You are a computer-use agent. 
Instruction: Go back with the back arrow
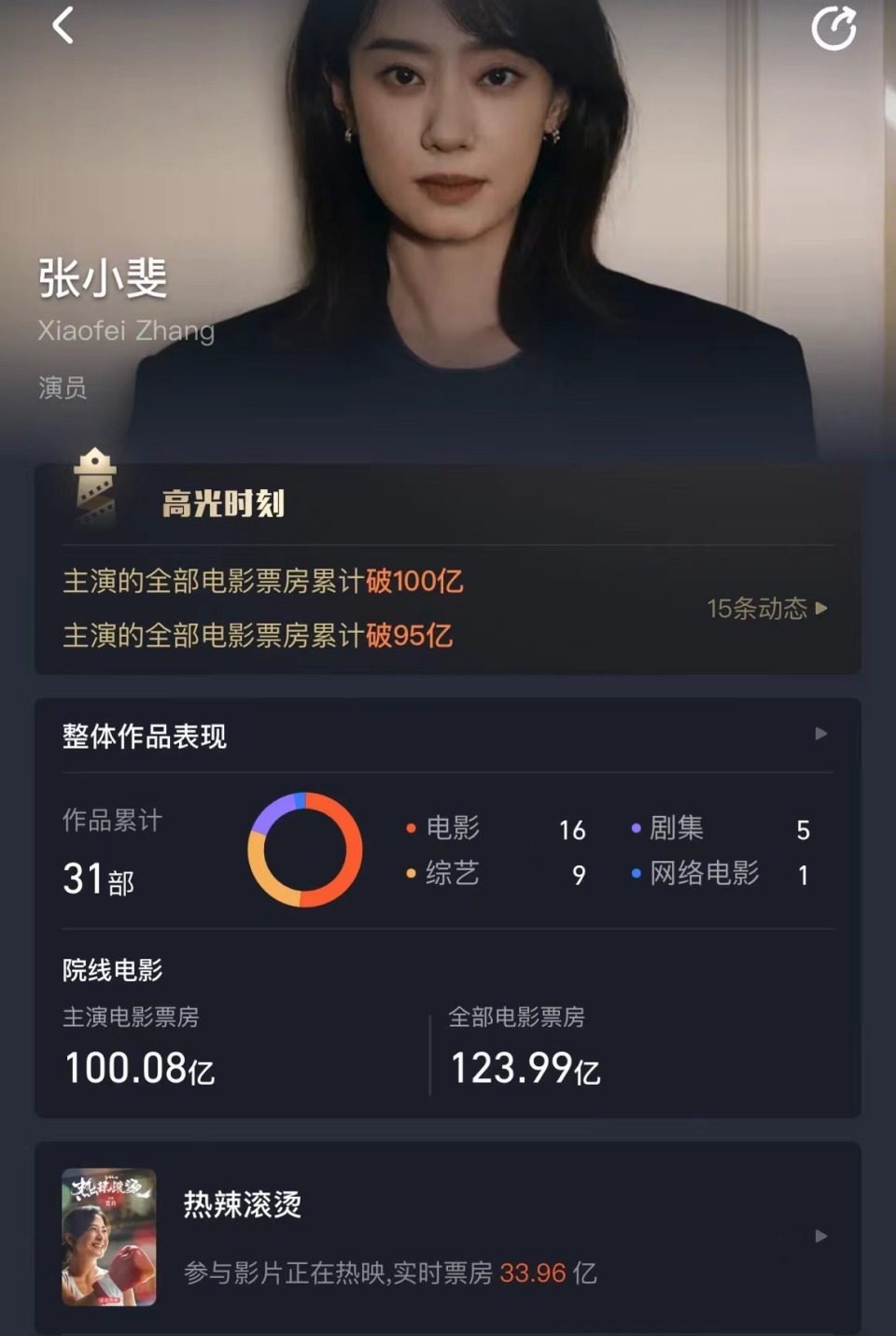pyautogui.click(x=62, y=26)
